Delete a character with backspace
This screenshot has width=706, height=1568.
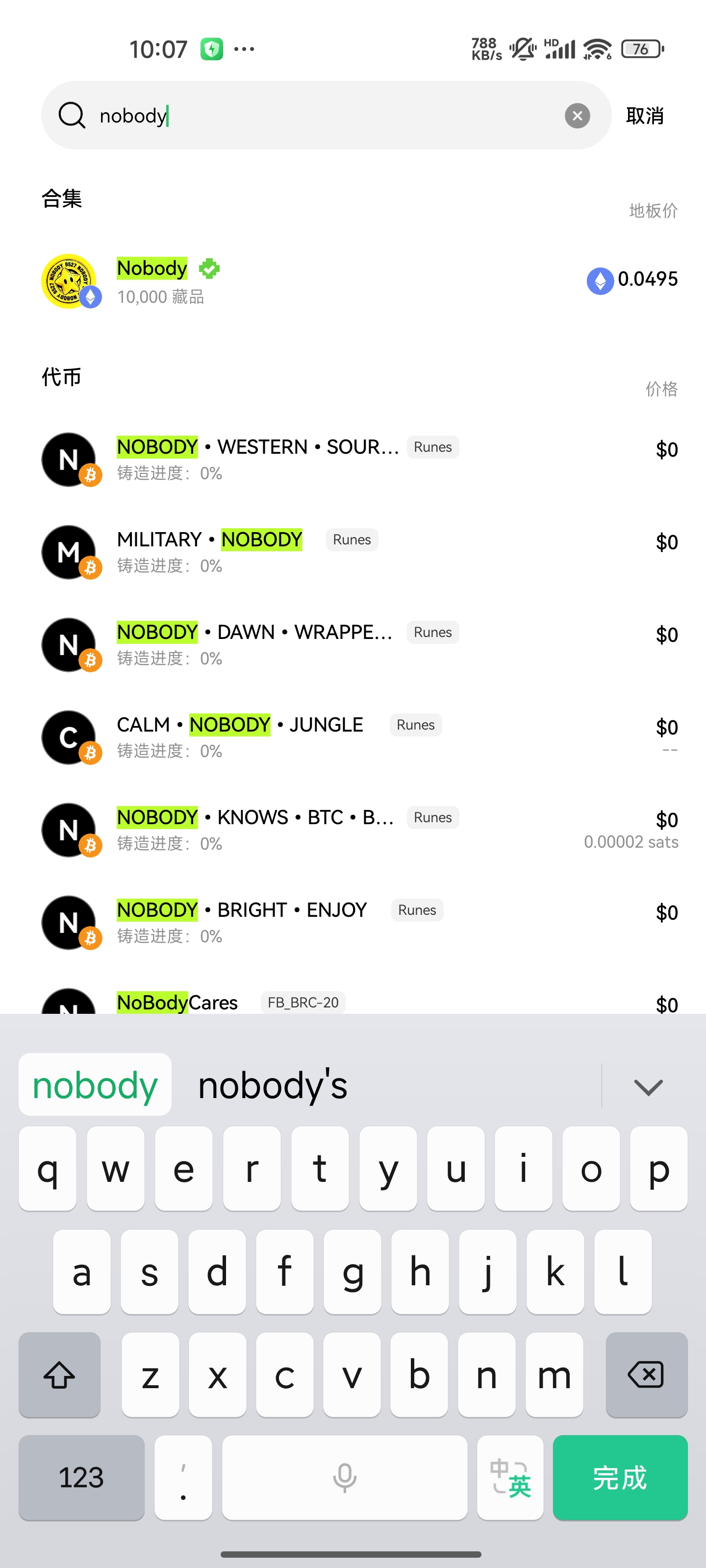(646, 1374)
